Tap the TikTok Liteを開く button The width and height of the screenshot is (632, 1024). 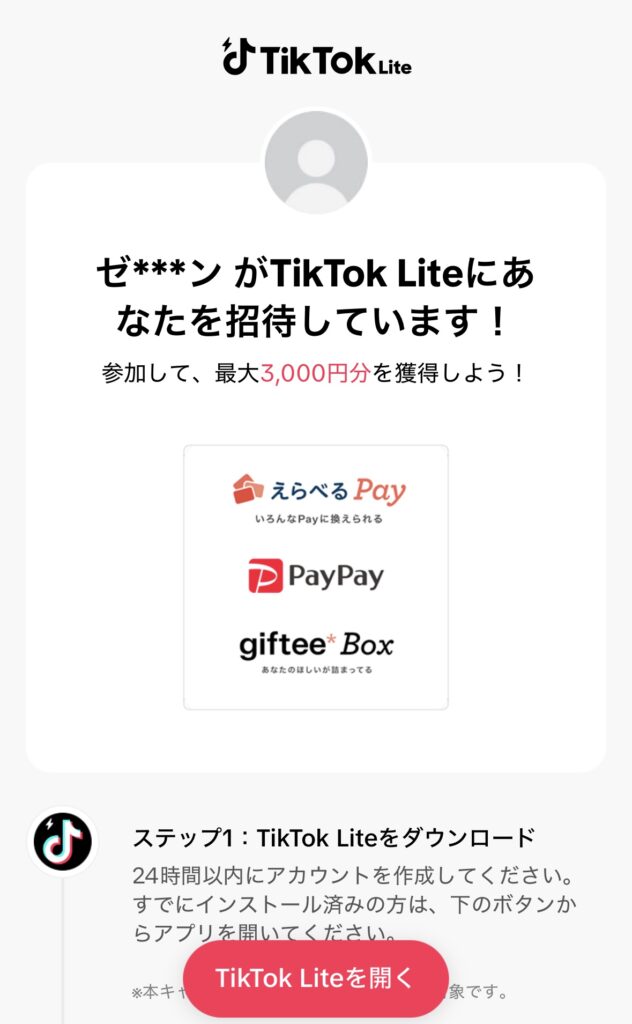coord(315,978)
